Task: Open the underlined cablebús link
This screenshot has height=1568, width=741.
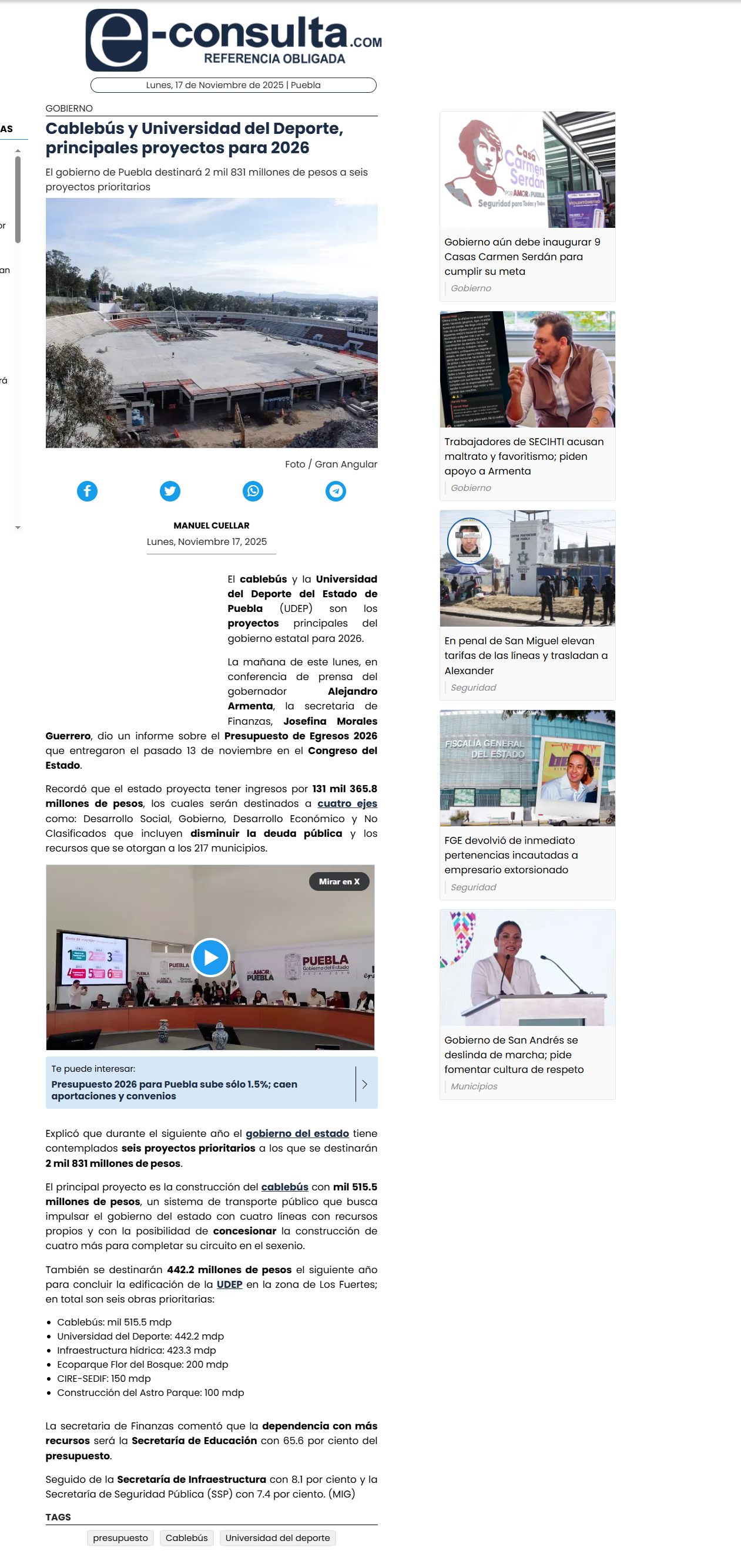Action: [284, 1186]
